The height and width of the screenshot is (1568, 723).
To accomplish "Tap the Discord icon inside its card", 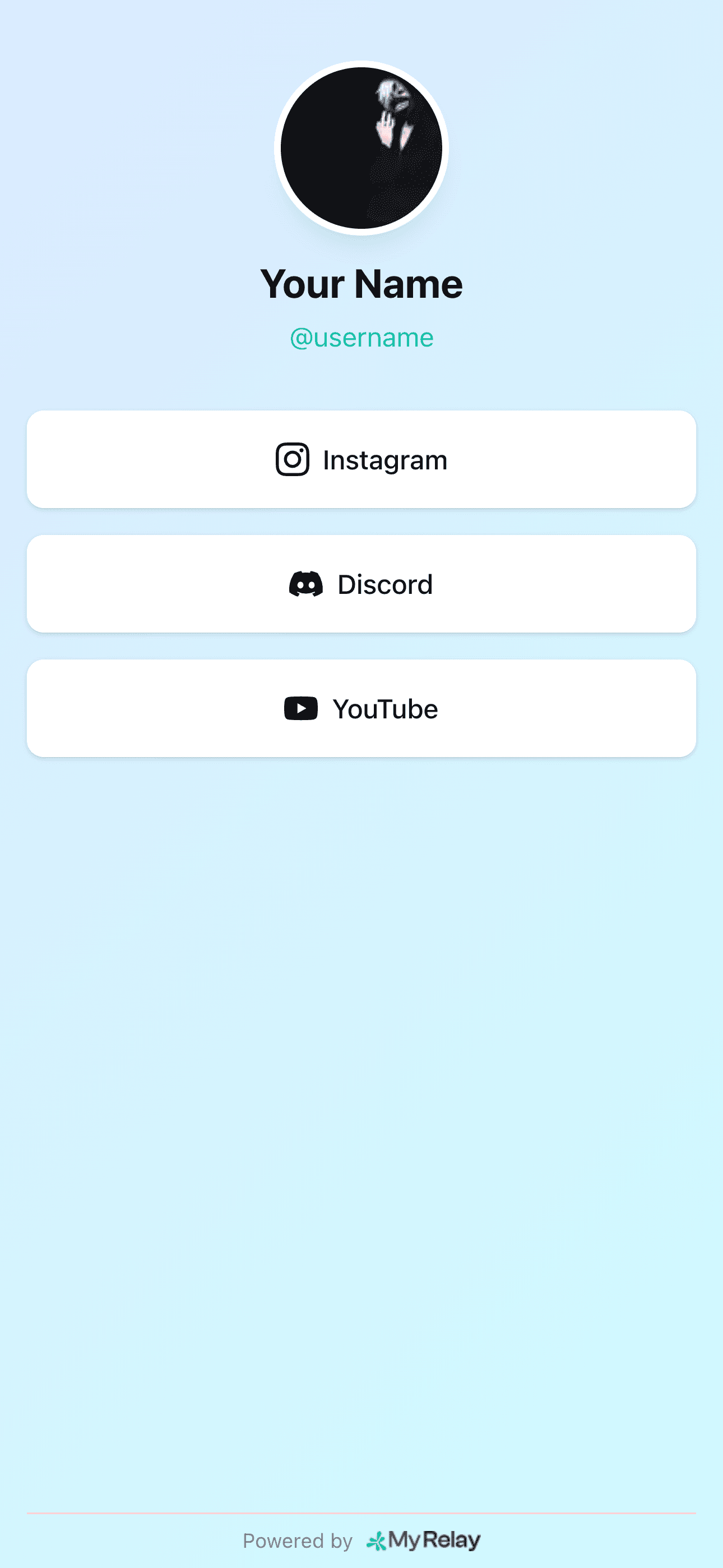I will (x=306, y=584).
